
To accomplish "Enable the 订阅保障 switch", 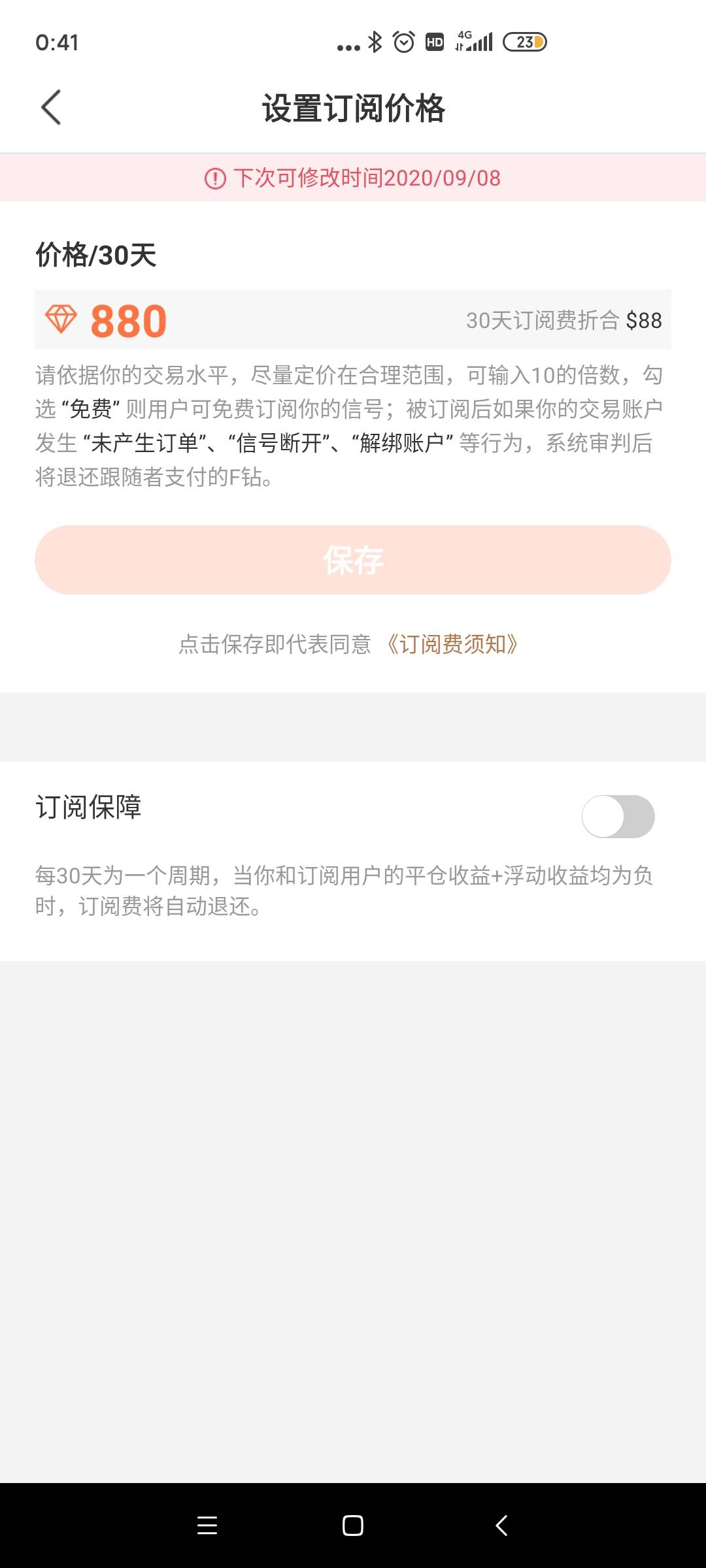I will 618,816.
